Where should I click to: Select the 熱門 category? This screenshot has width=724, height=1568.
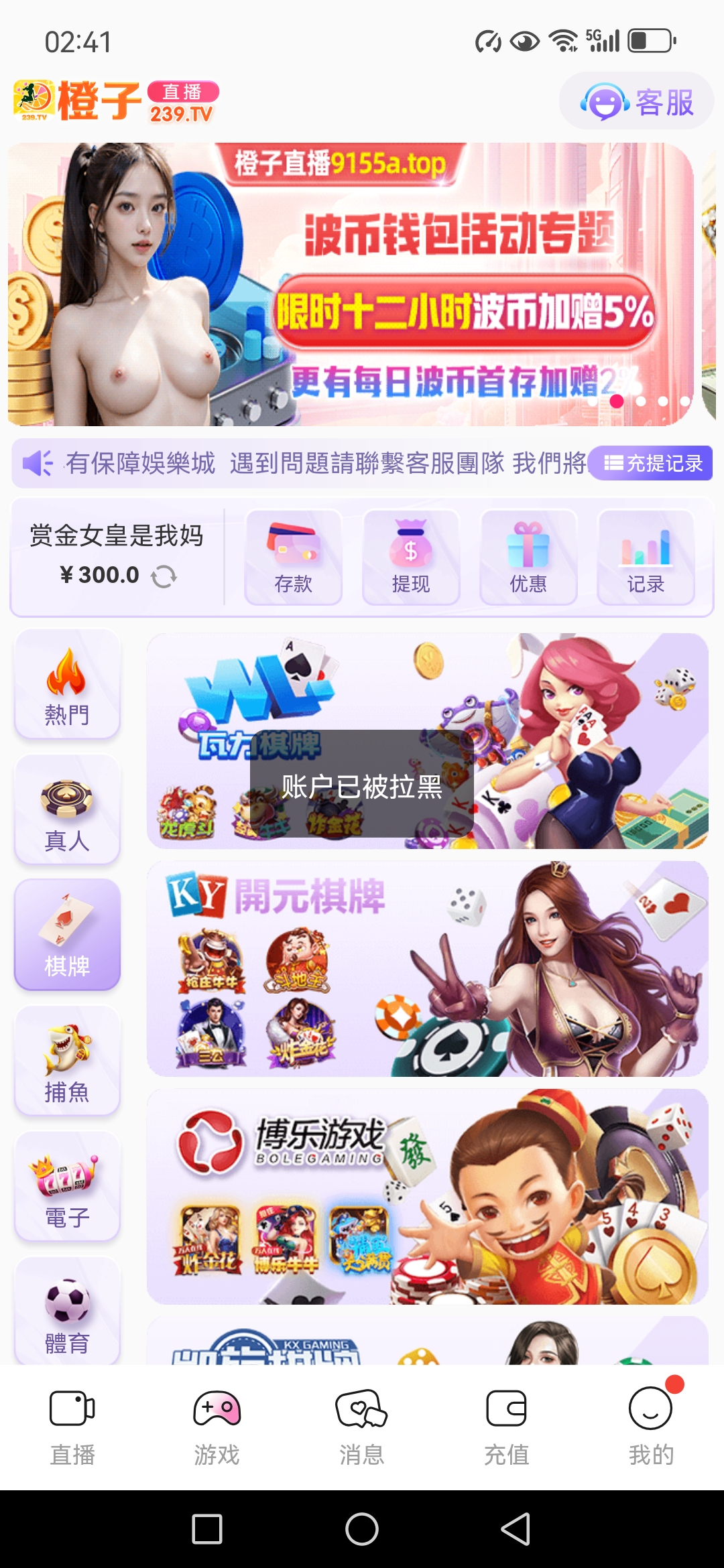[67, 684]
